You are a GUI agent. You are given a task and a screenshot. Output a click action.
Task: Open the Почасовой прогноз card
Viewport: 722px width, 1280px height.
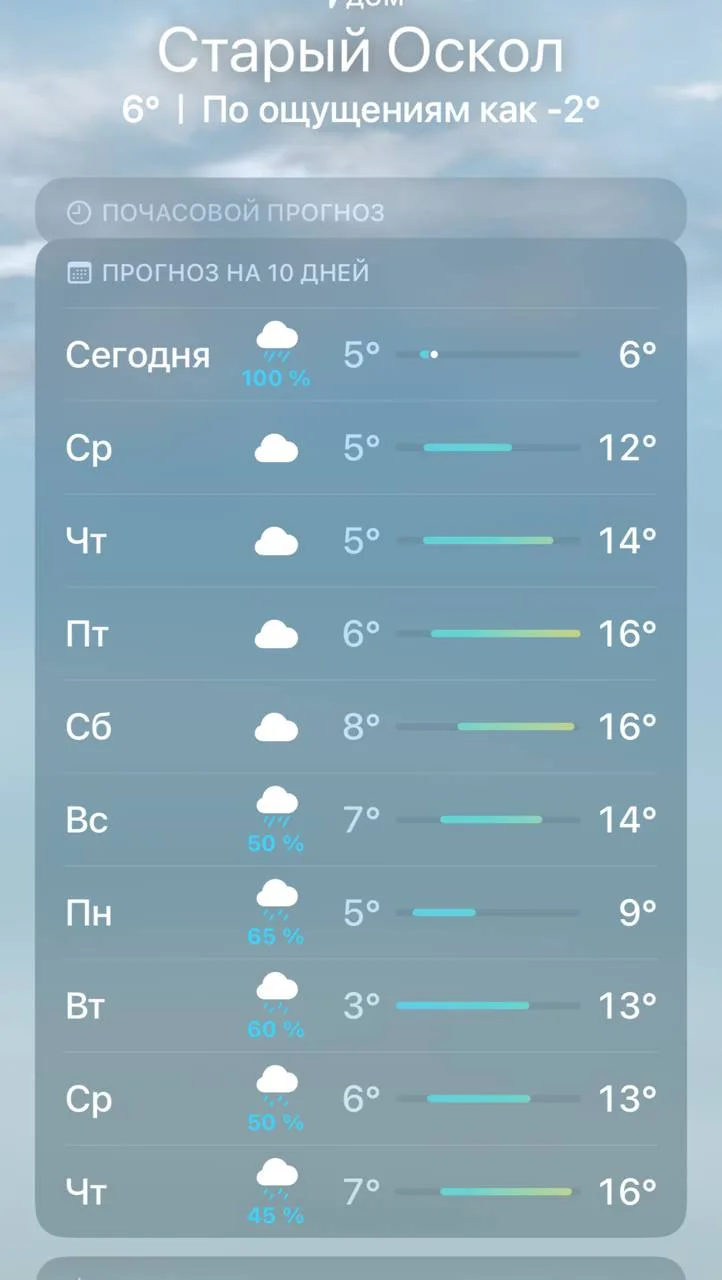pyautogui.click(x=360, y=212)
